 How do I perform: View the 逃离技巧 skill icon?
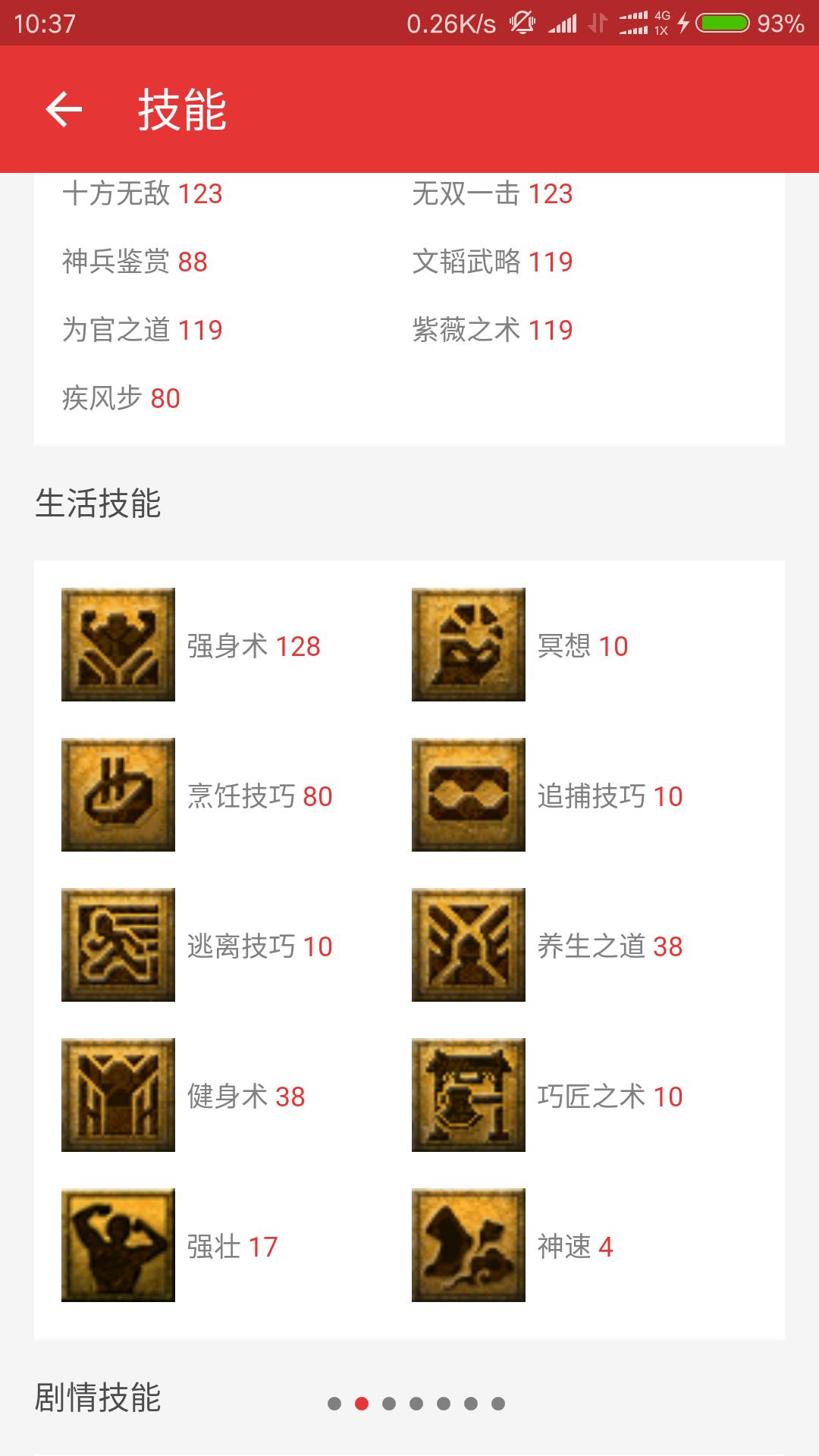[x=118, y=945]
